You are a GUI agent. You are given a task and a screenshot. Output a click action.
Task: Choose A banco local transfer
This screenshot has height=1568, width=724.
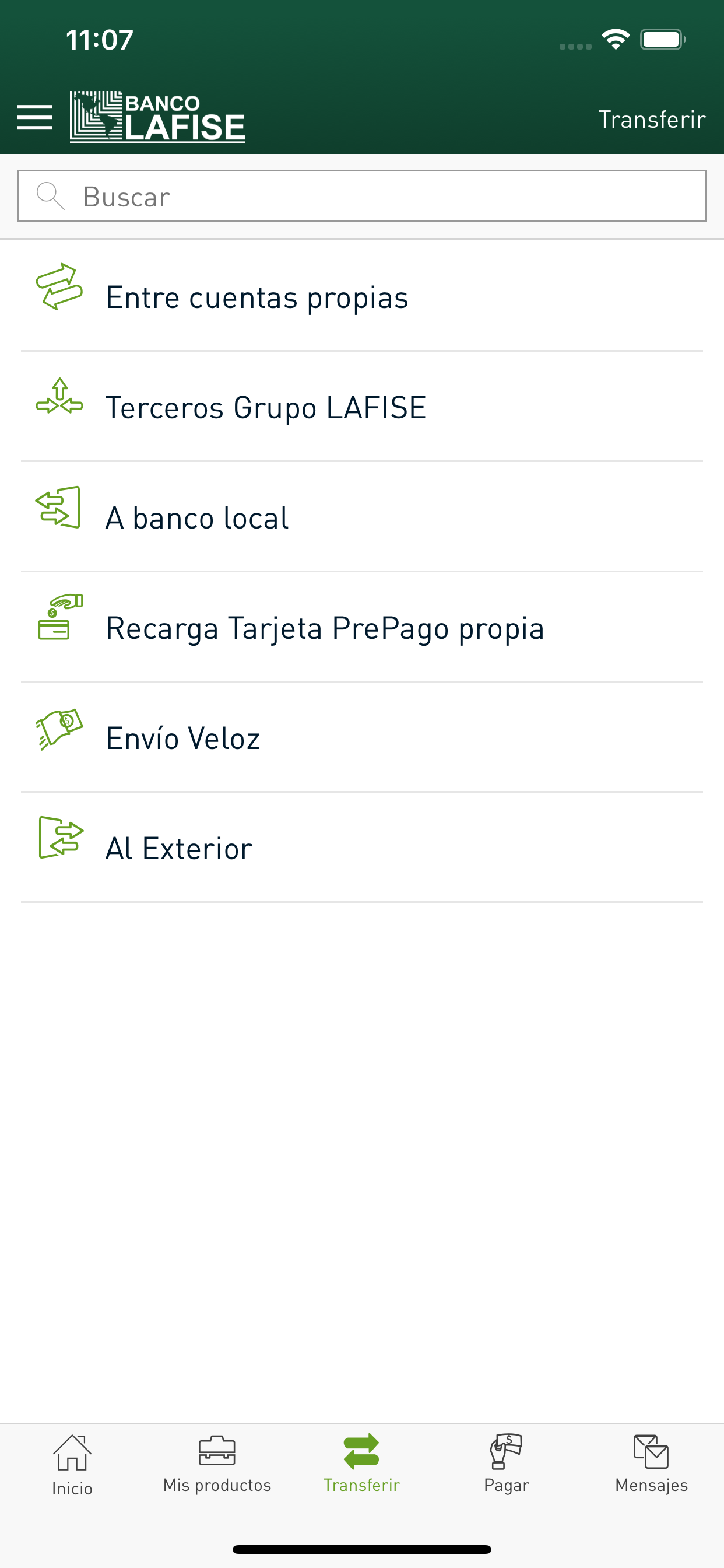[x=362, y=517]
